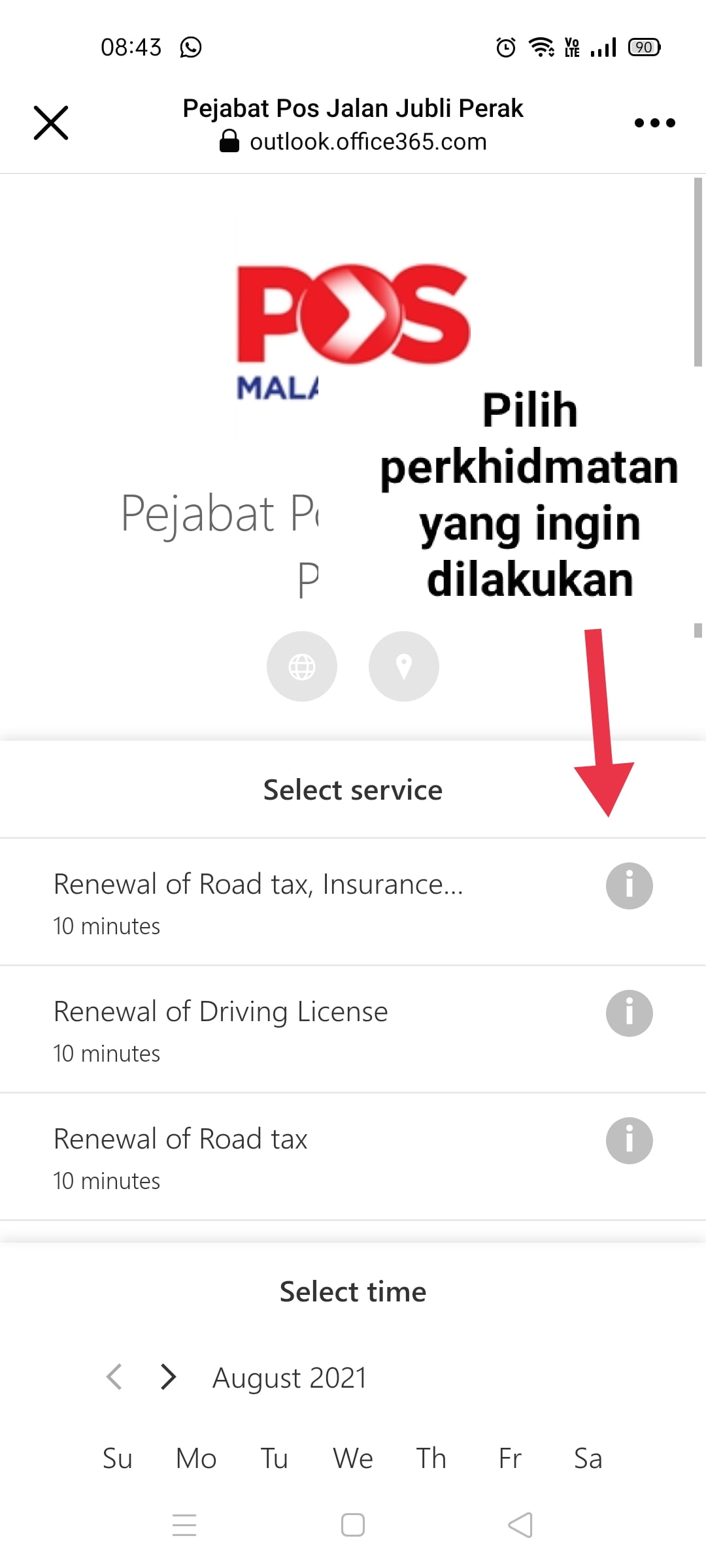Select Renewal of Road tax, Insurance service

point(259,901)
